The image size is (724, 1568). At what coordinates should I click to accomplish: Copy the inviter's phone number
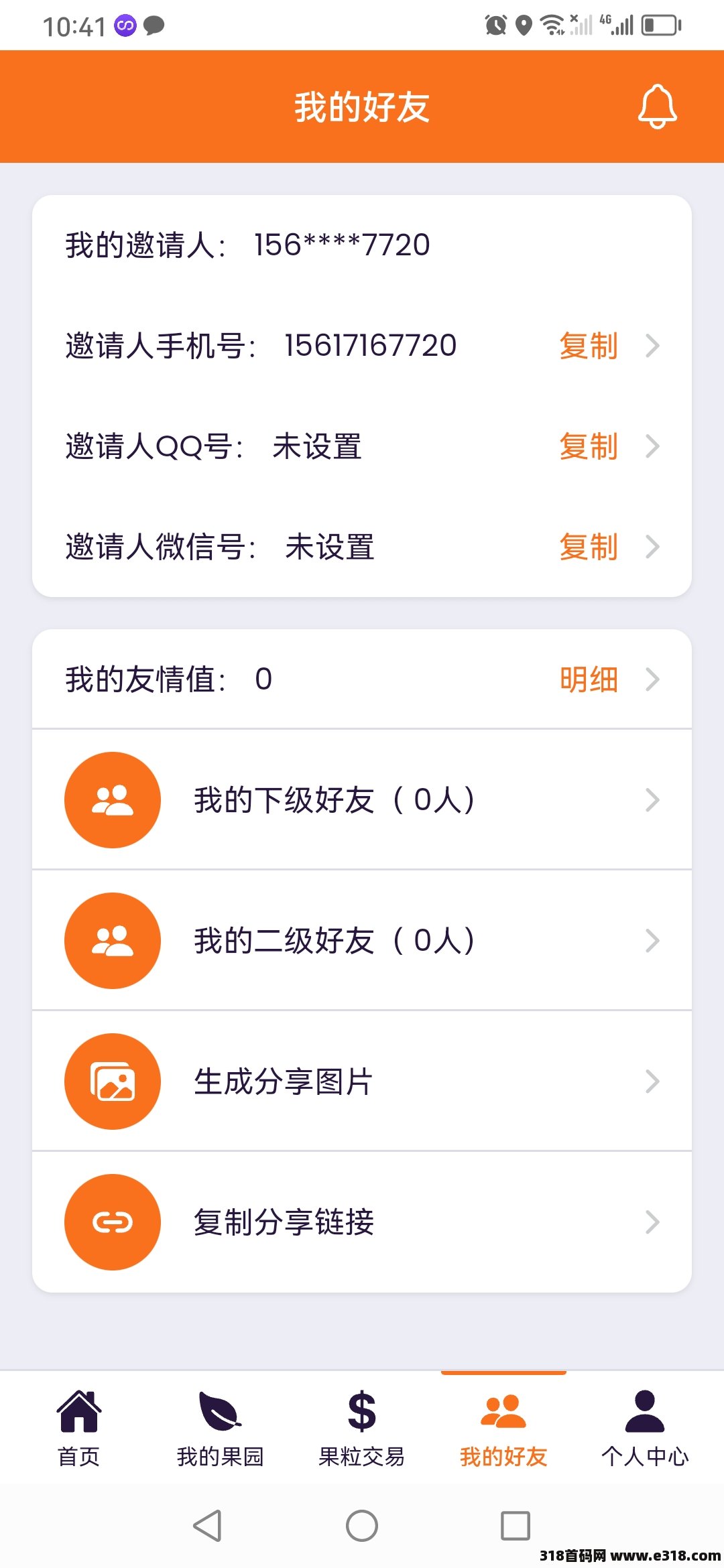[x=589, y=346]
